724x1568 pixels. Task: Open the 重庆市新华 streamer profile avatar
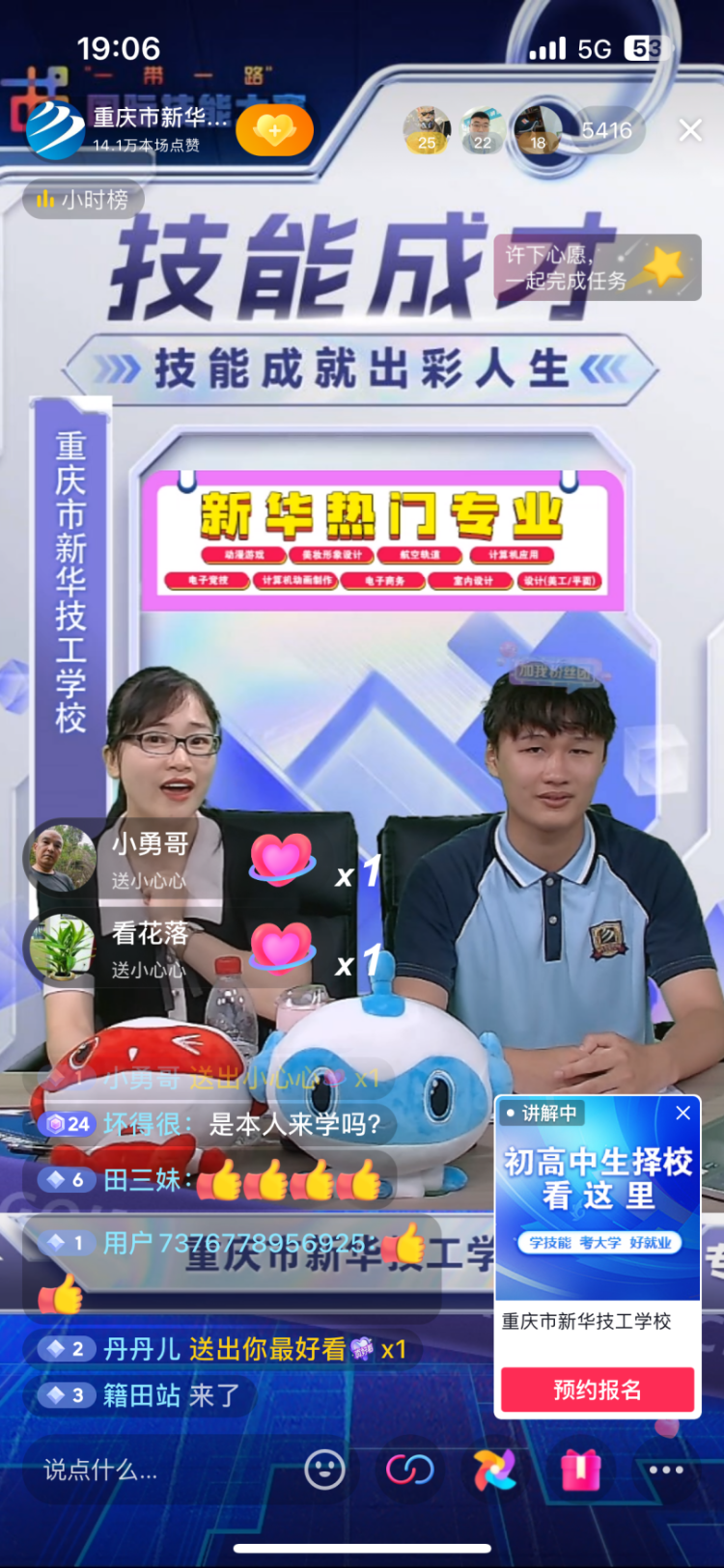coord(55,130)
